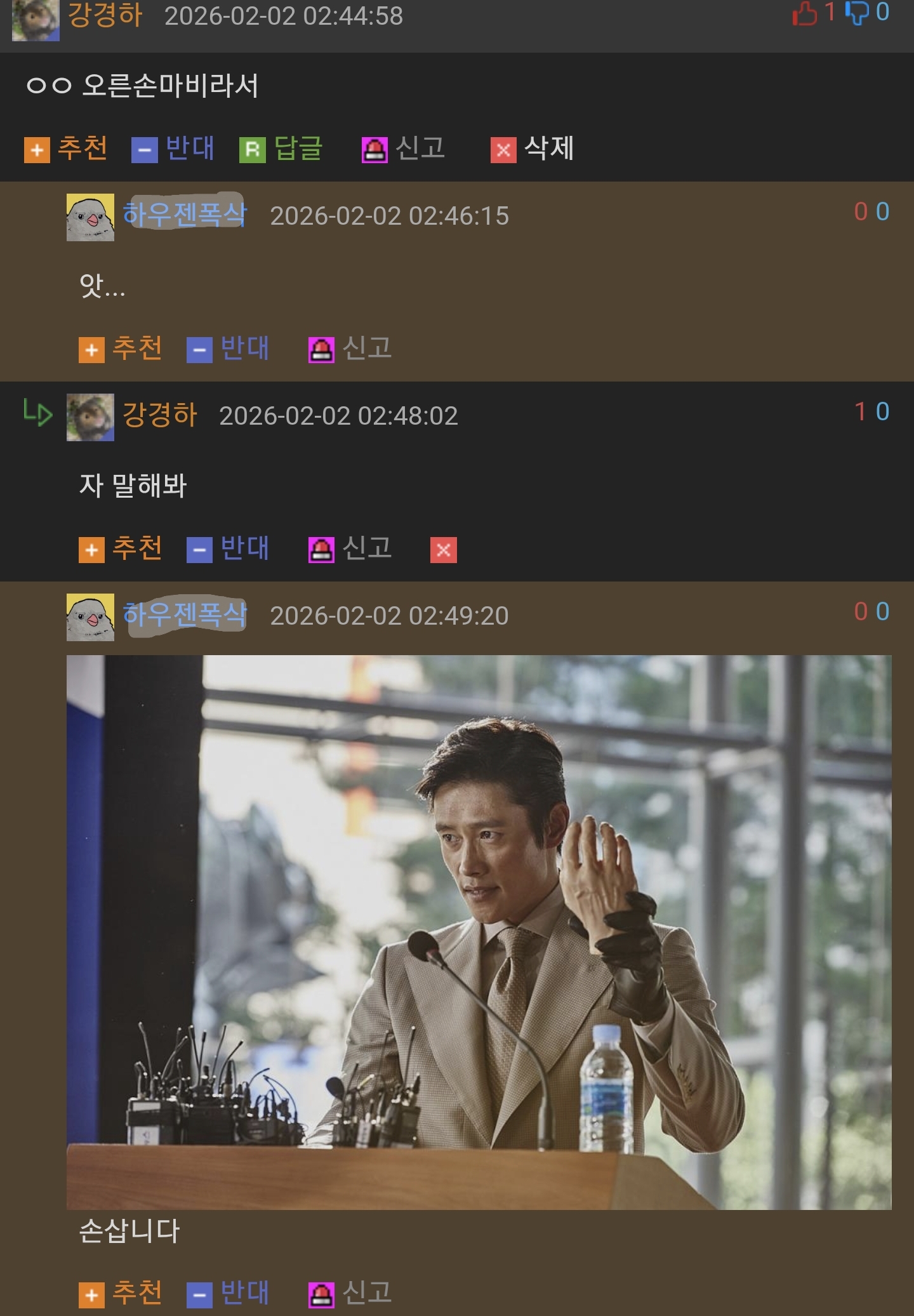The image size is (914, 1316).
Task: Tap 추천 under the 오른손마비라서 comment
Action: (66, 149)
